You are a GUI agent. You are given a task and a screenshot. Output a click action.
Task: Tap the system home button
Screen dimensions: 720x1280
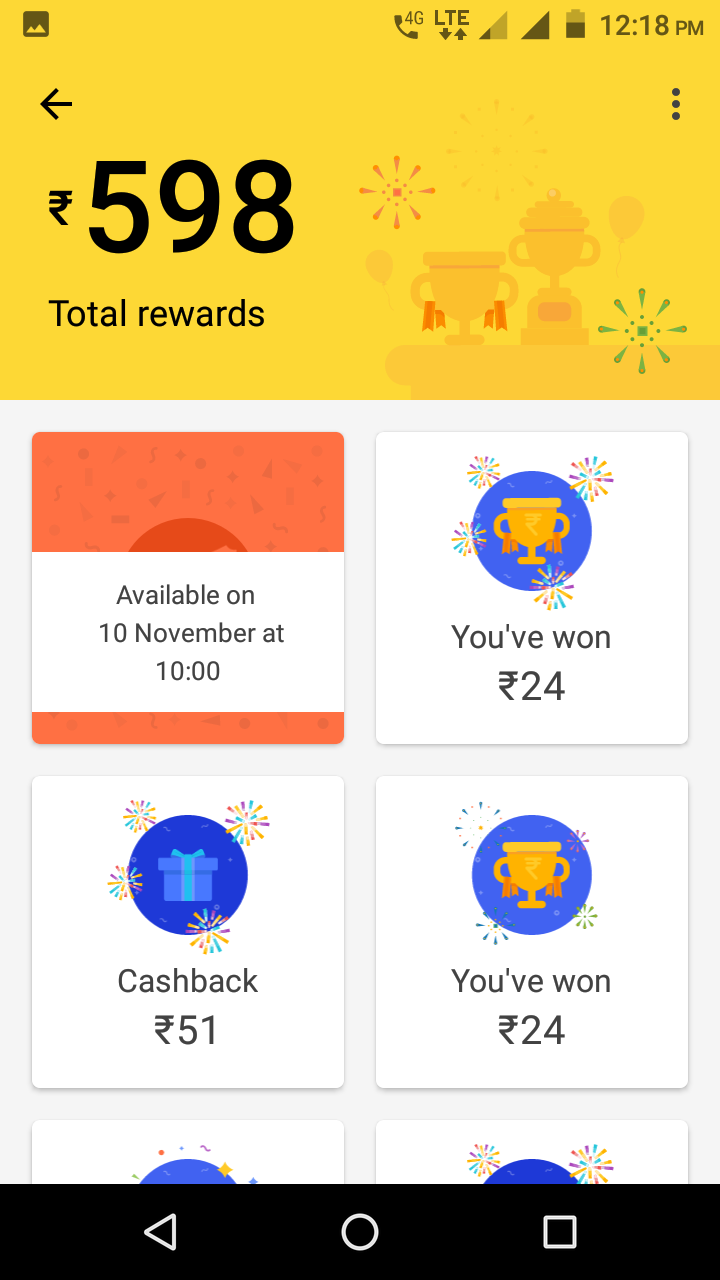360,1232
